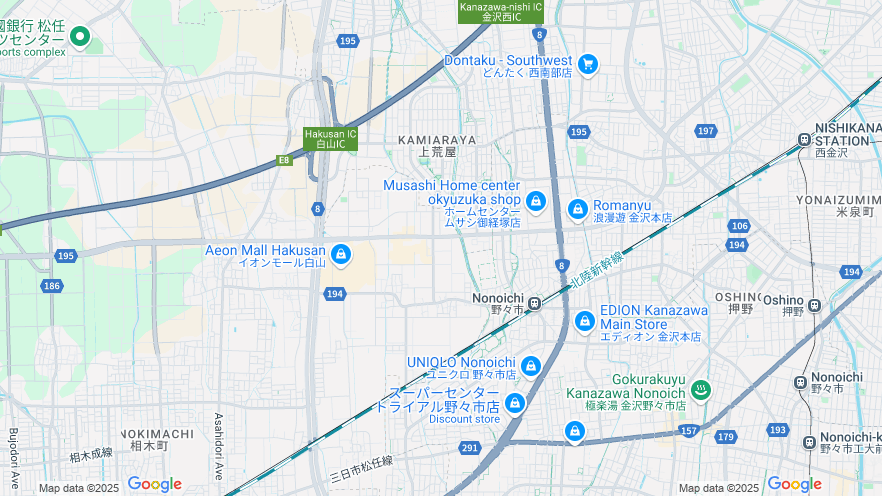
Task: Select the Dontaku - Southwest shopping pin
Action: 587,64
